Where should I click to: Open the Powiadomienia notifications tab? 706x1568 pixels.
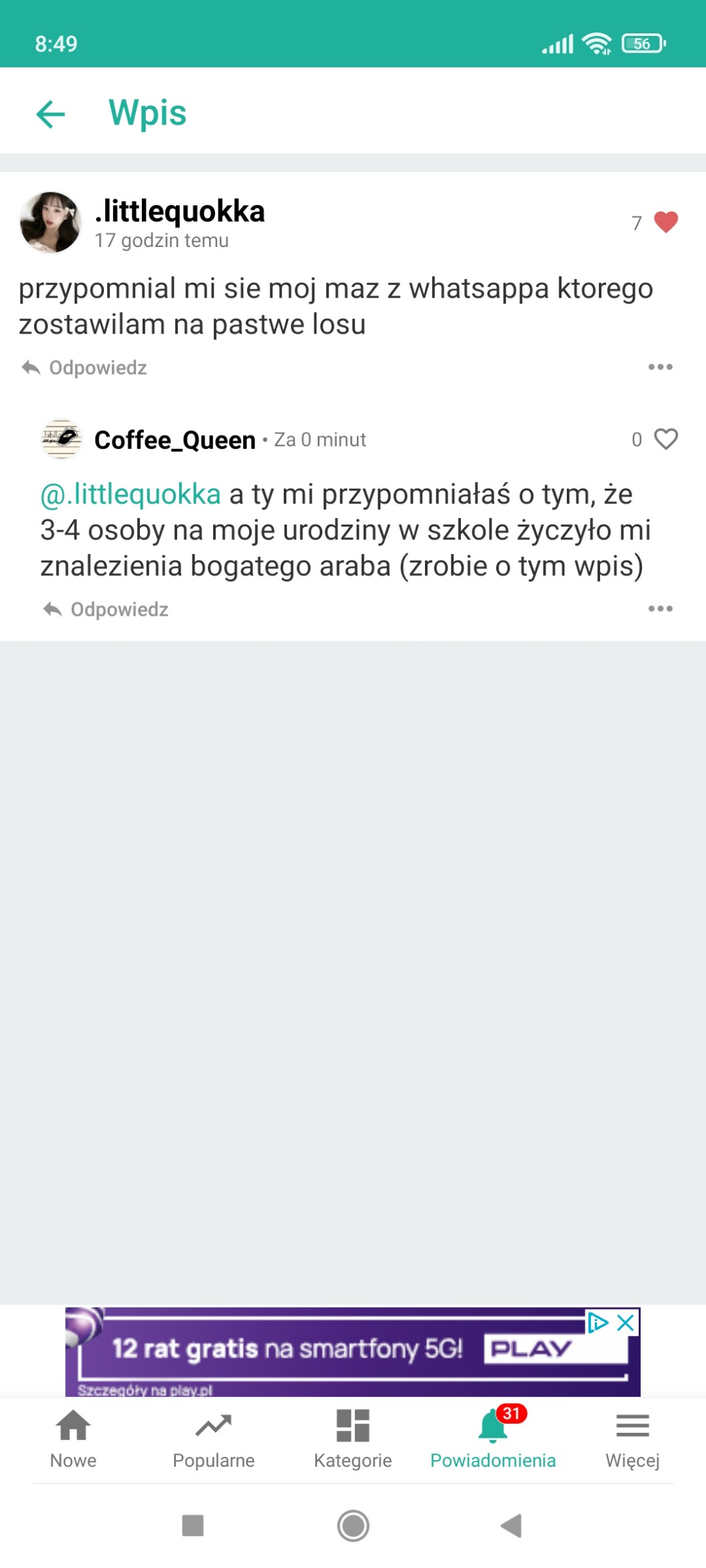pyautogui.click(x=493, y=1438)
